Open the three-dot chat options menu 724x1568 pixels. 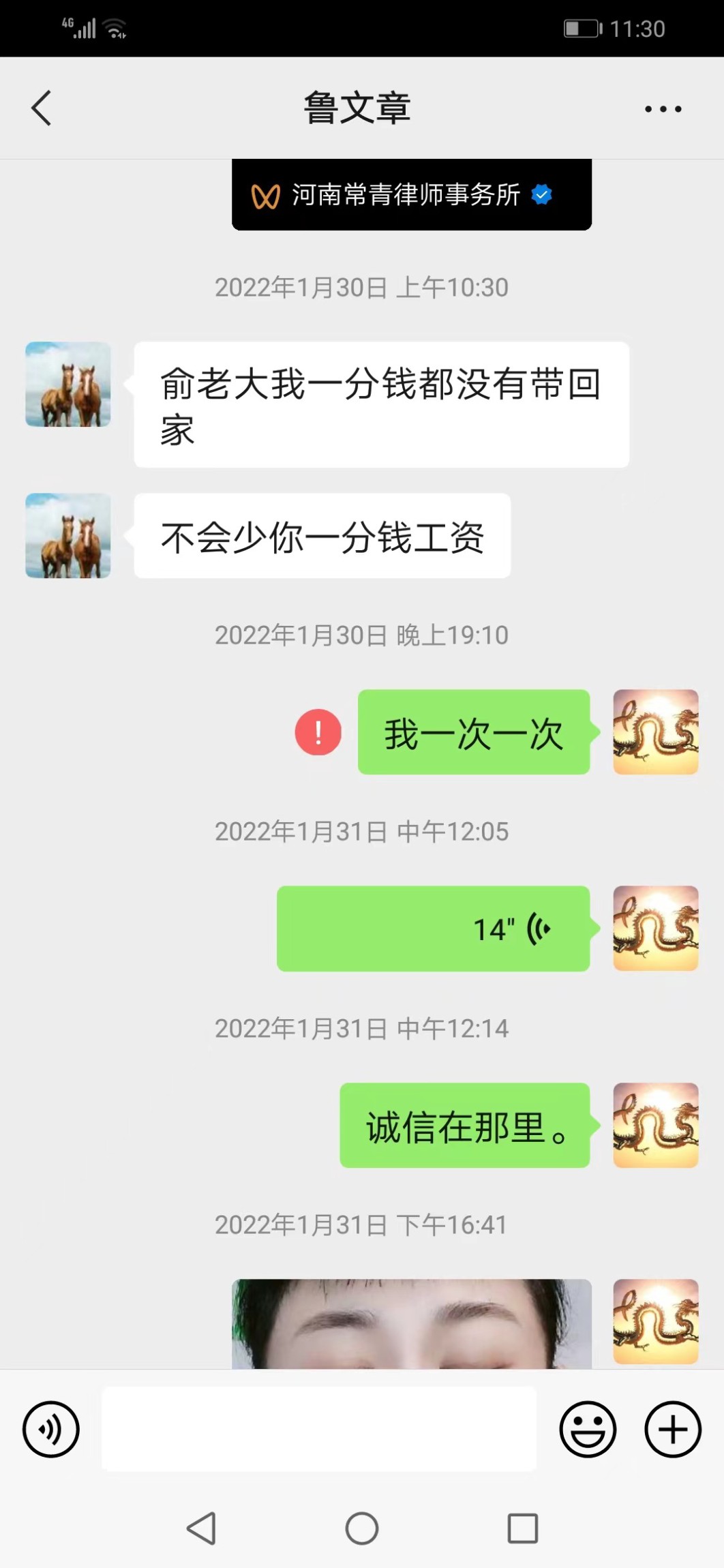[x=663, y=109]
